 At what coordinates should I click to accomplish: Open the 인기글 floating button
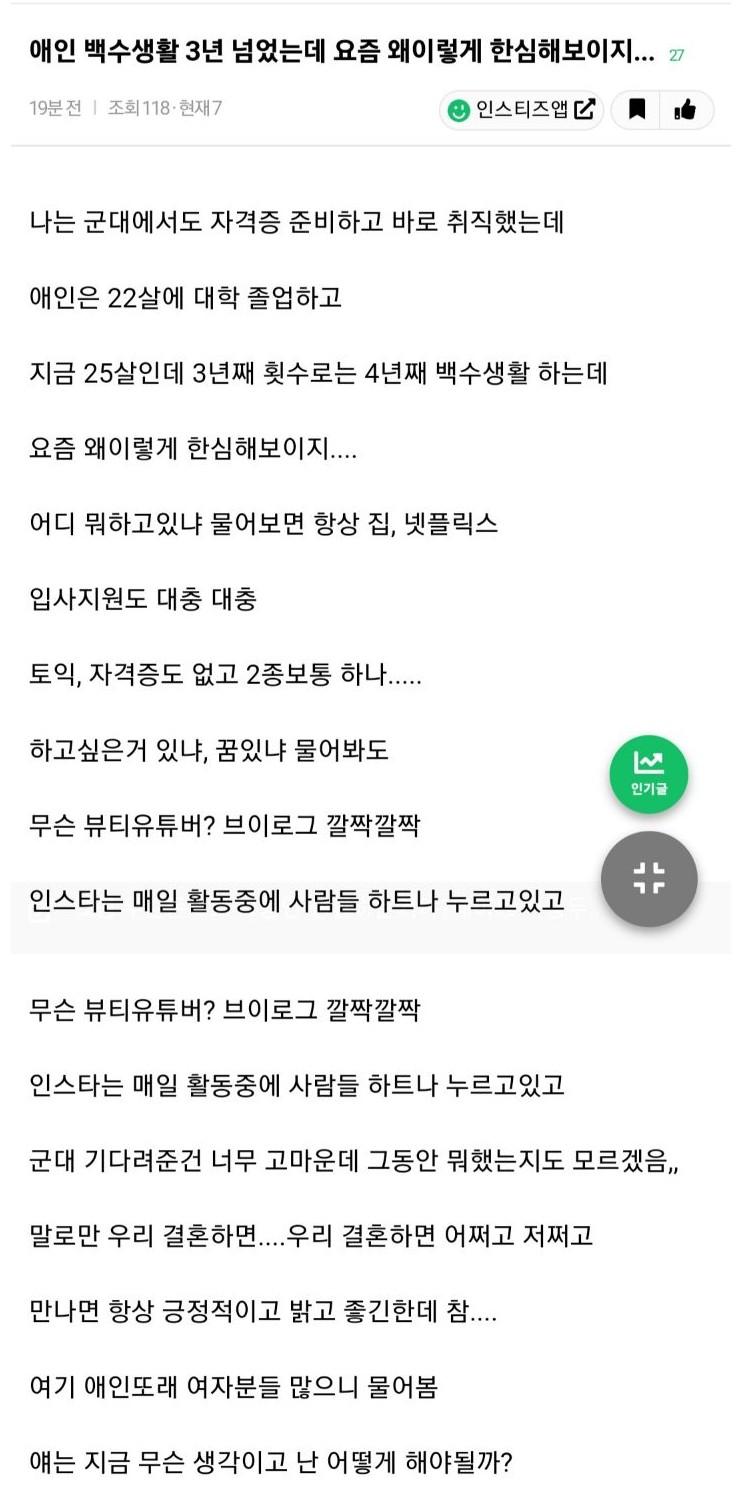point(649,774)
